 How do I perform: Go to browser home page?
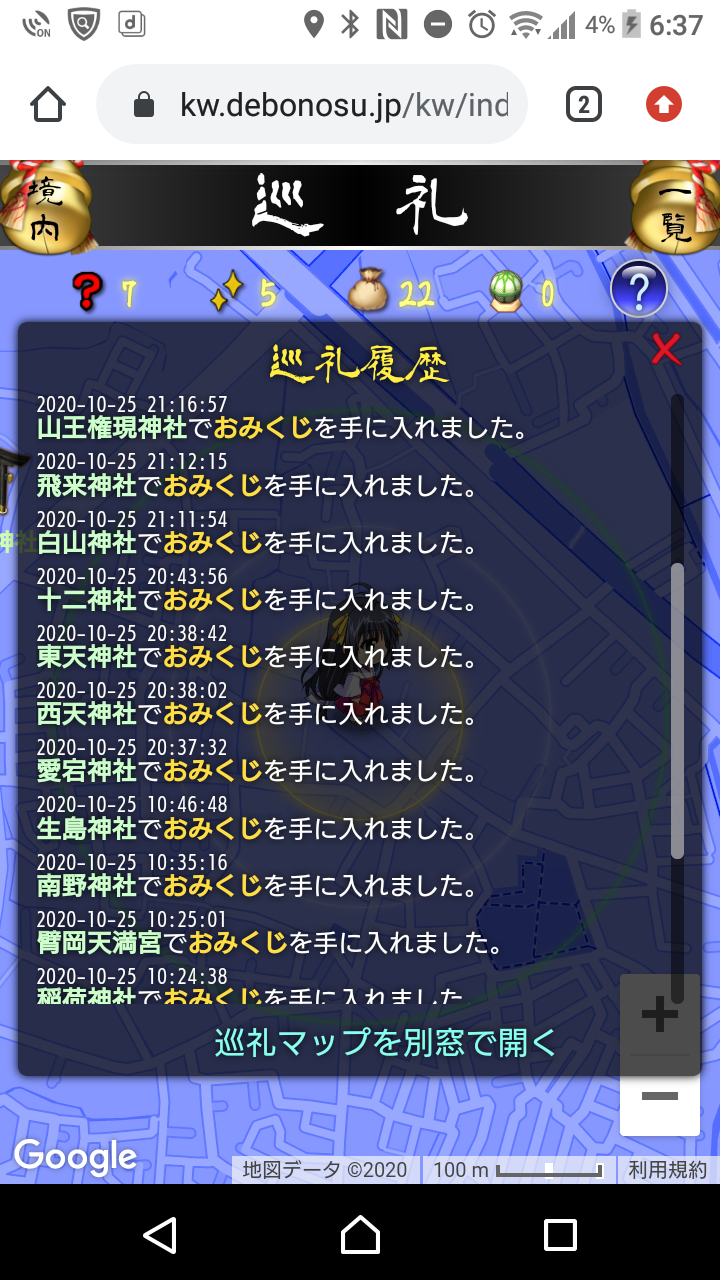pyautogui.click(x=48, y=104)
